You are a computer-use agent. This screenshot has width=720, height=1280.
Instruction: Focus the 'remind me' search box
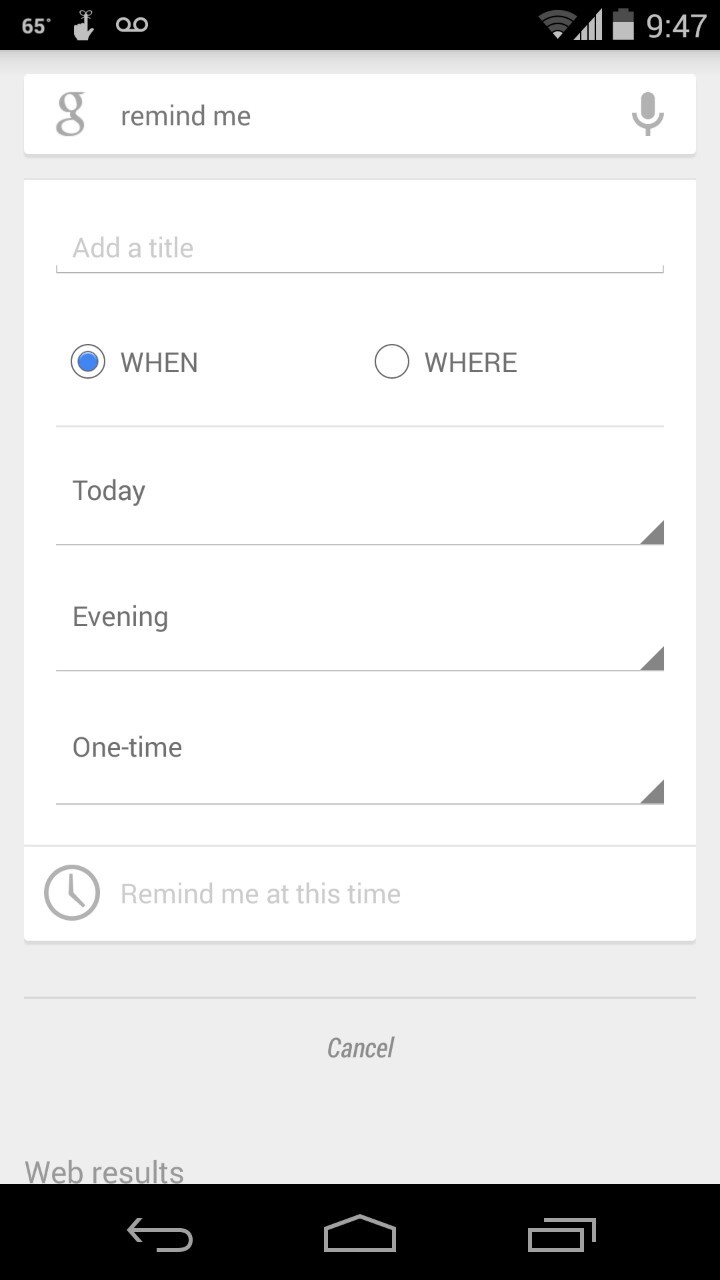click(350, 116)
